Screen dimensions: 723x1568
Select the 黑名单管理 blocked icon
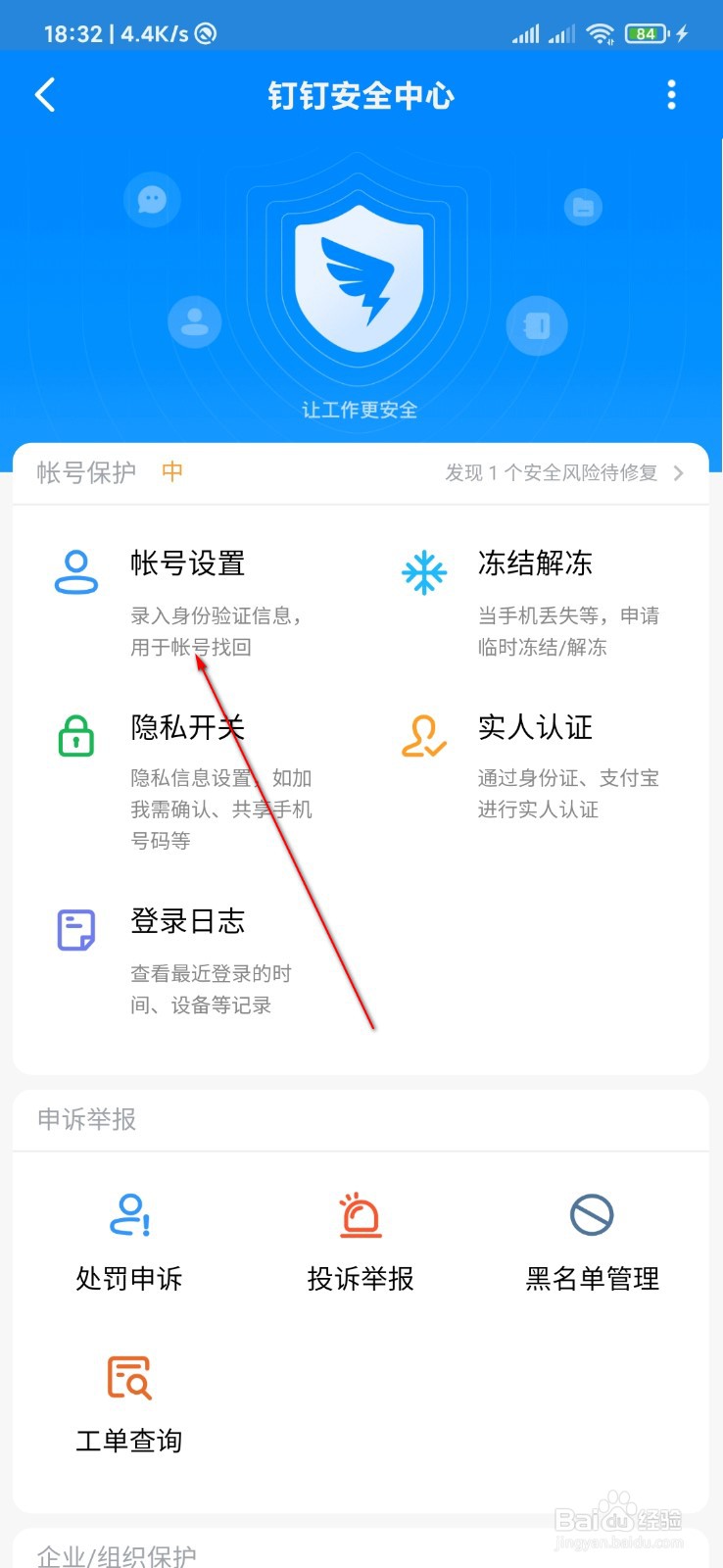pyautogui.click(x=592, y=1215)
